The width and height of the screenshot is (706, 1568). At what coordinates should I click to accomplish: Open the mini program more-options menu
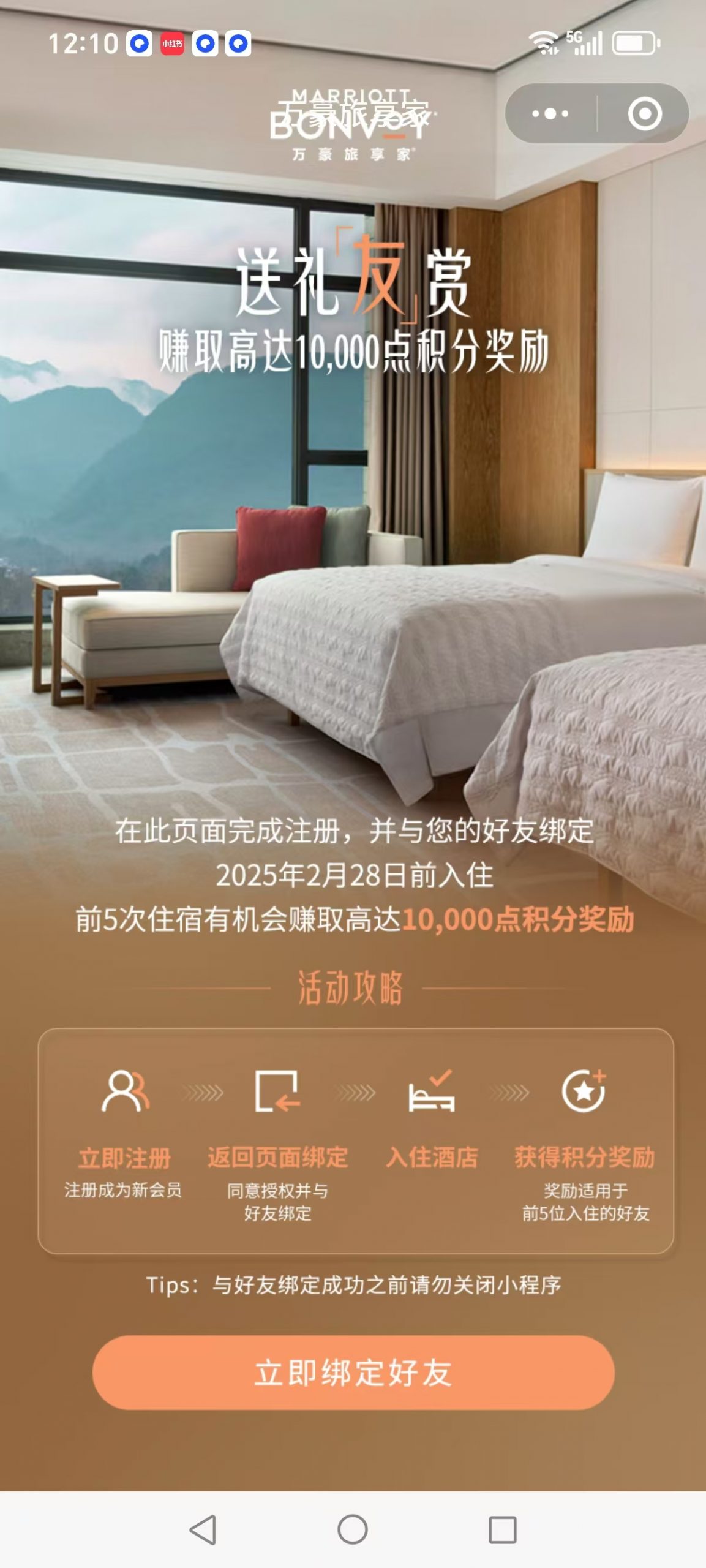(550, 114)
